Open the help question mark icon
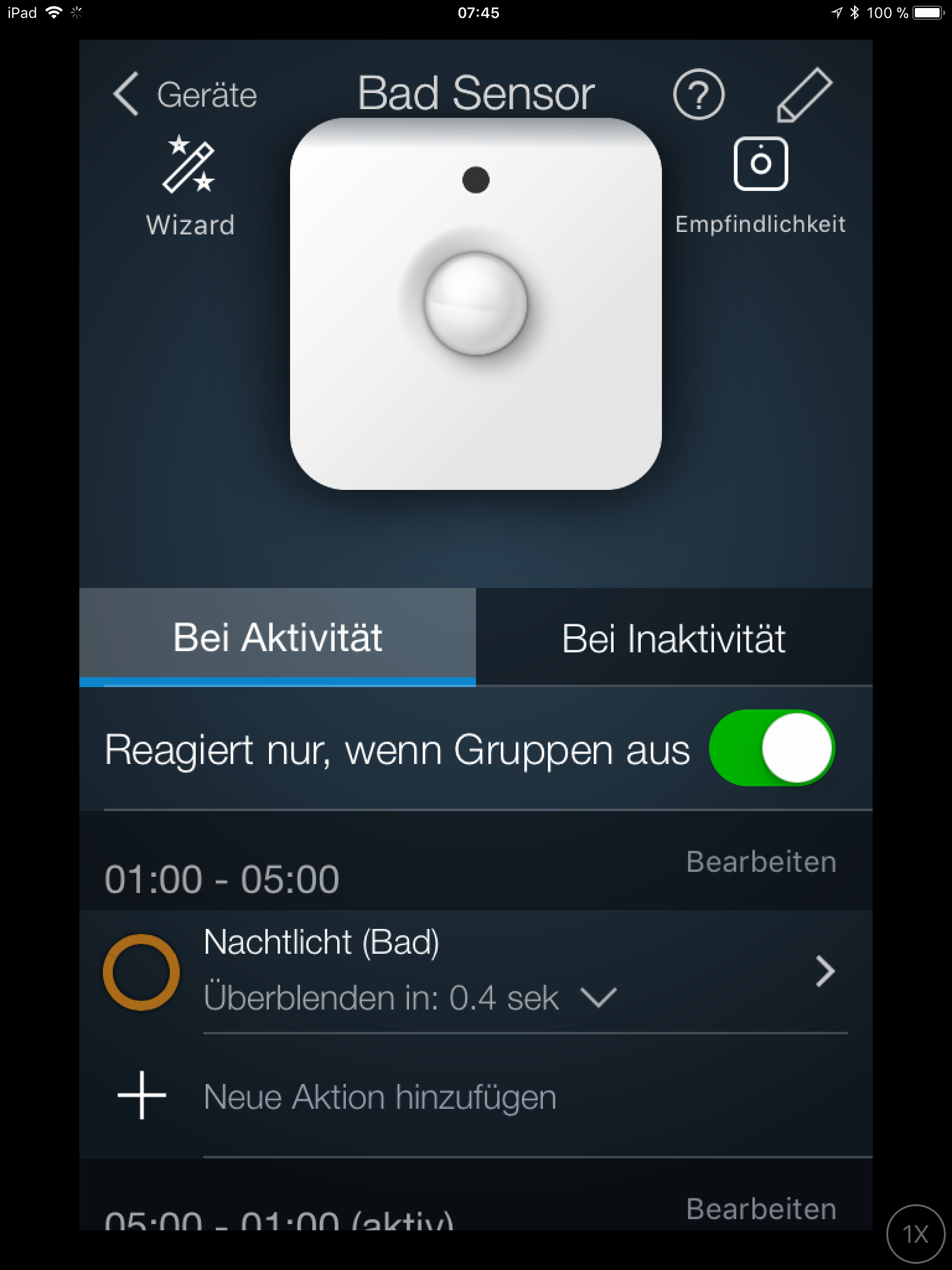The image size is (952, 1270). (x=699, y=95)
